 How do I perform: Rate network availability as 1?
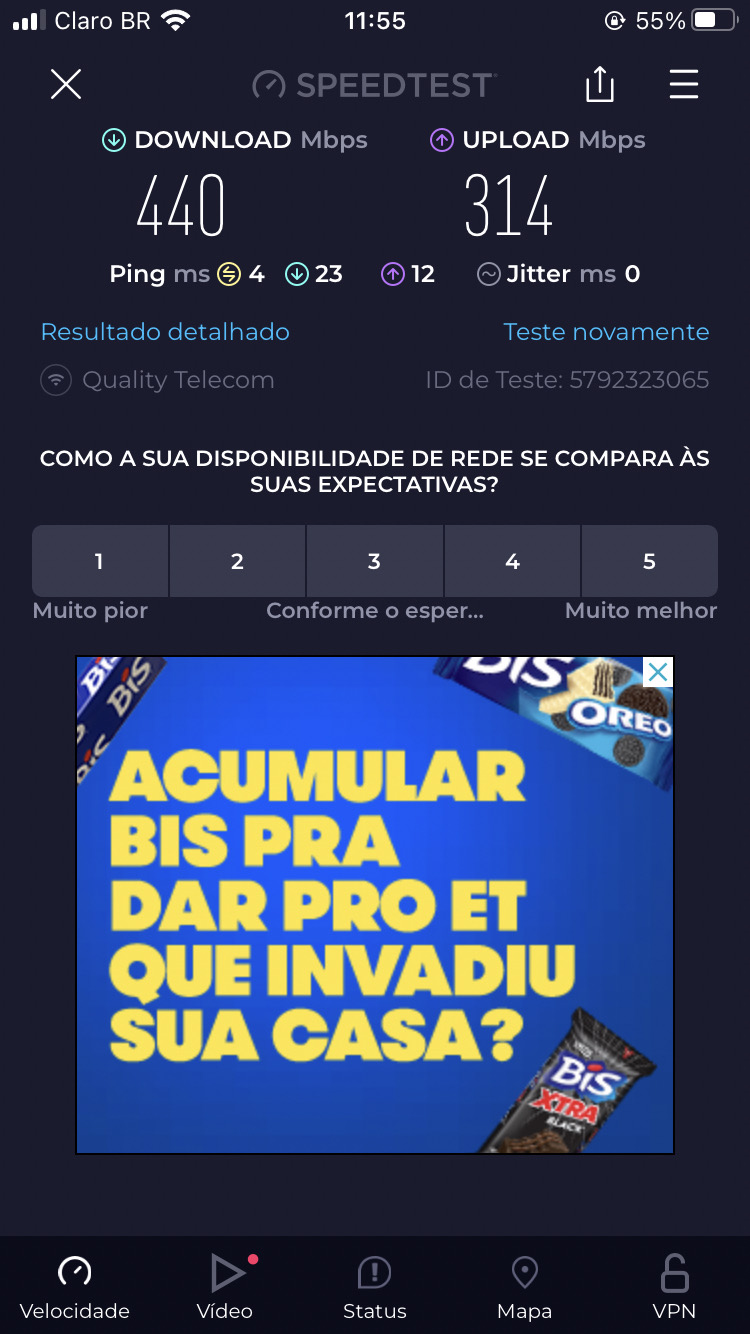tap(100, 561)
